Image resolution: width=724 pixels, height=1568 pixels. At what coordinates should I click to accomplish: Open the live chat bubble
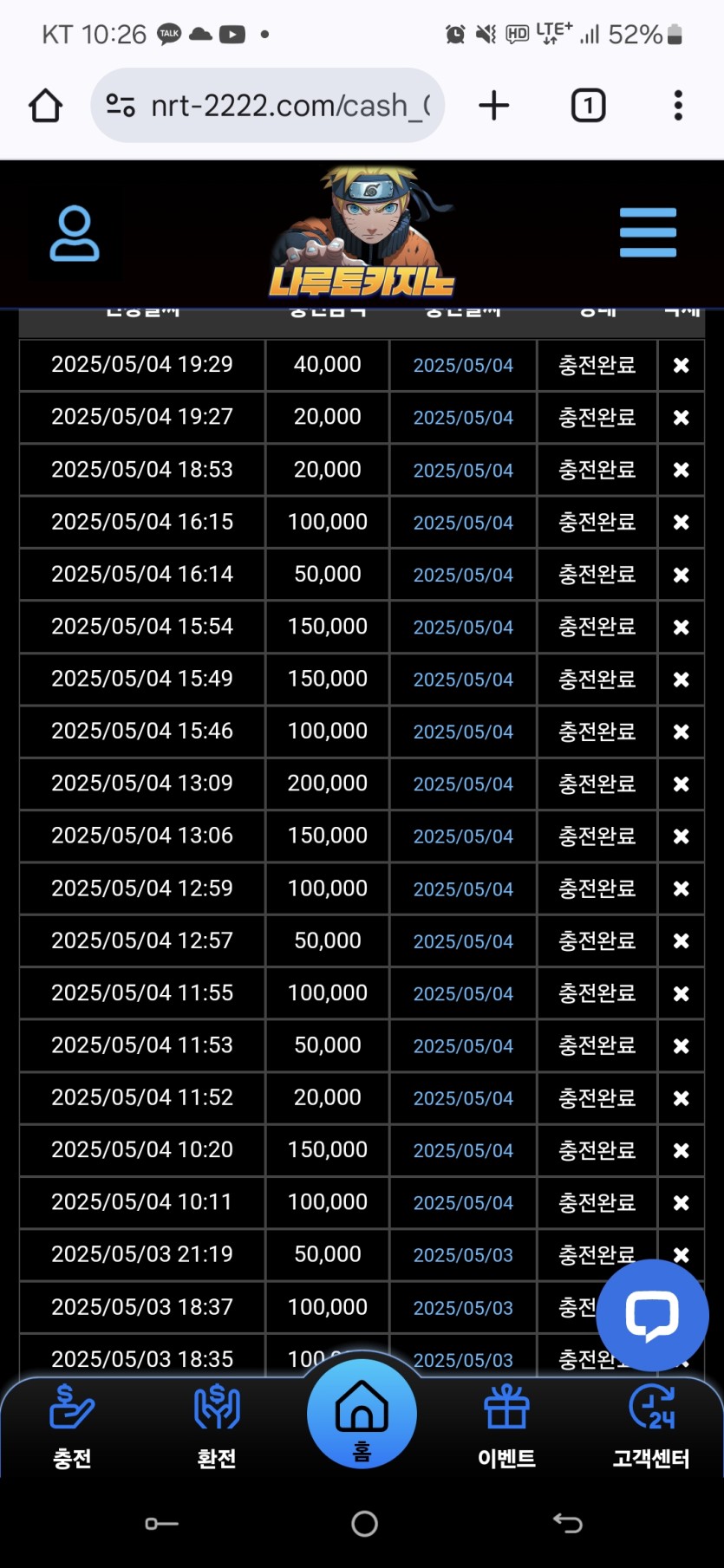[x=652, y=1315]
